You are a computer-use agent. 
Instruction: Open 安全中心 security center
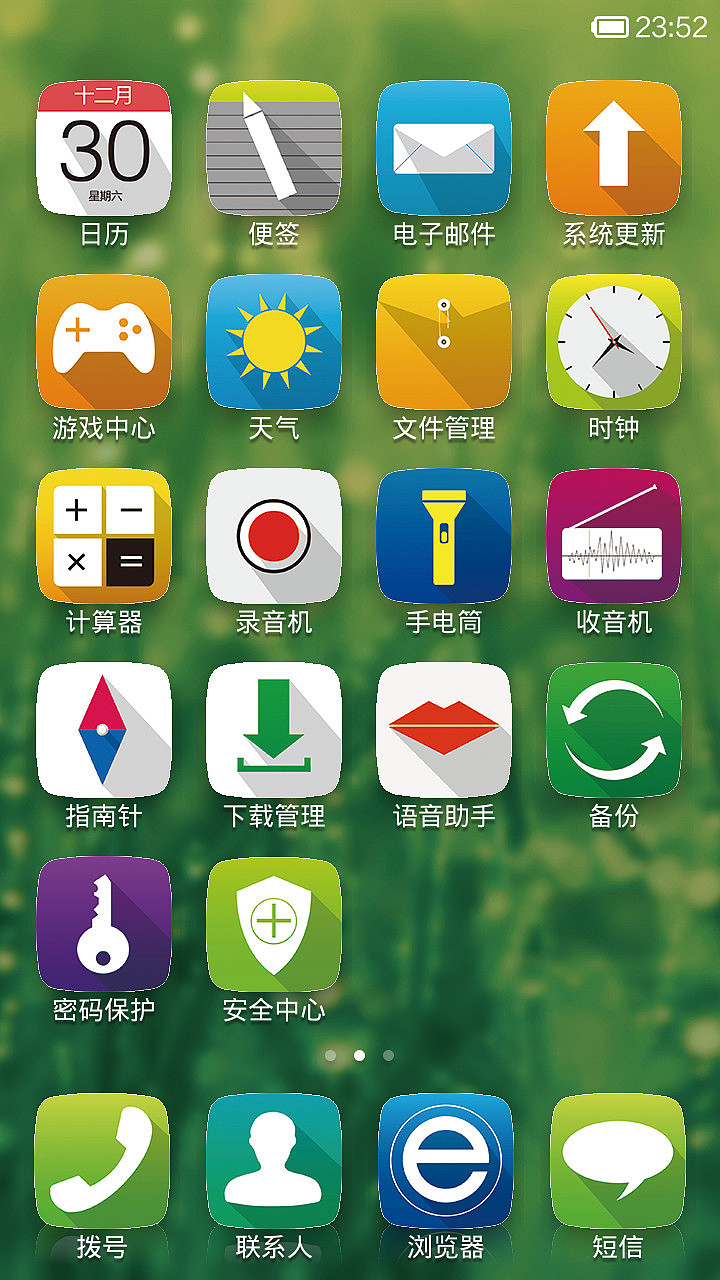pos(274,924)
